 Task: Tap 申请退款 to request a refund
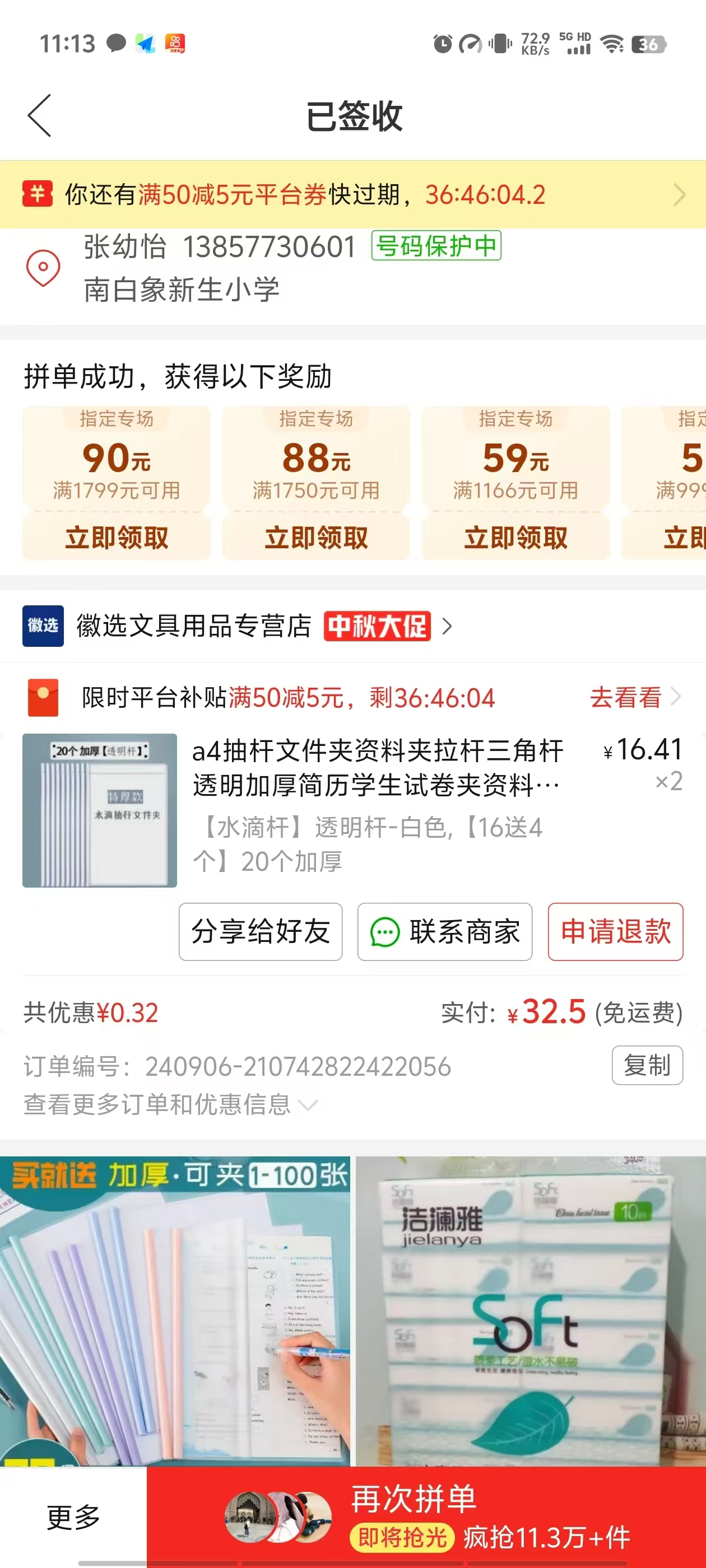pos(615,932)
